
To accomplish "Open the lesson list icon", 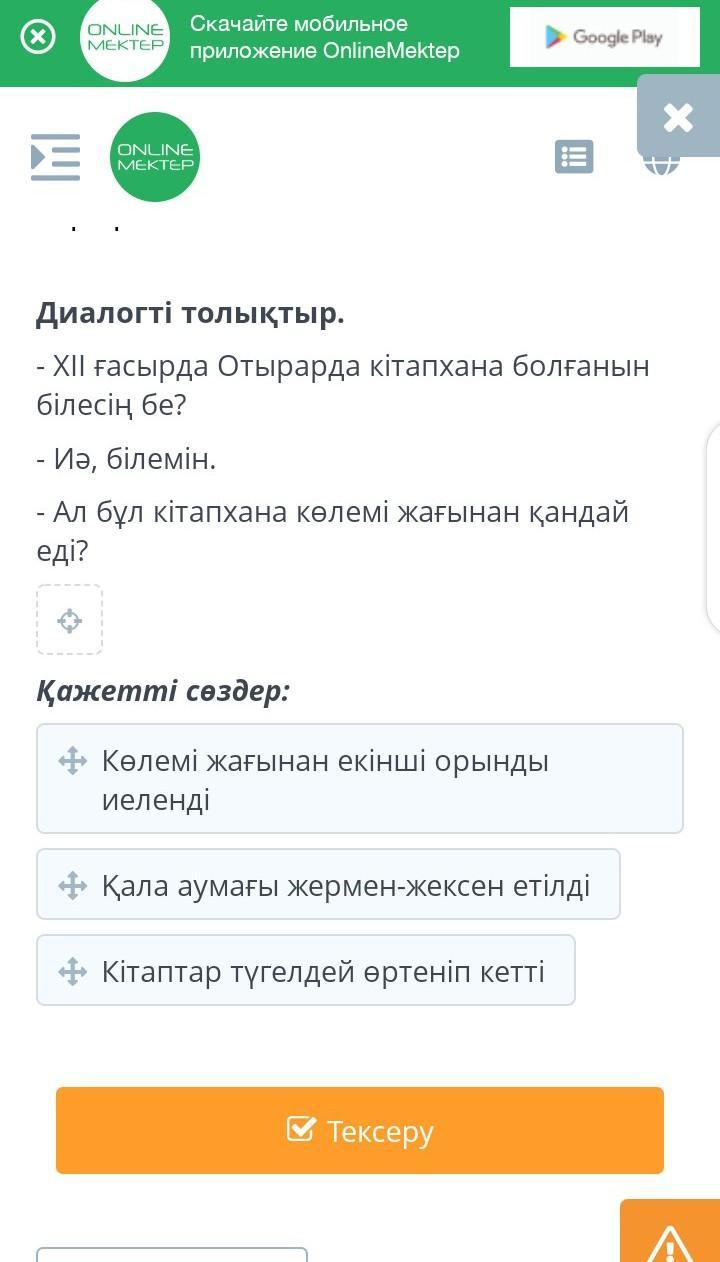I will pos(574,157).
